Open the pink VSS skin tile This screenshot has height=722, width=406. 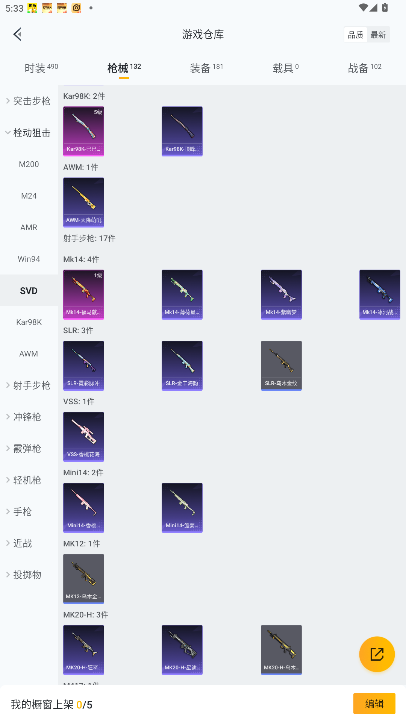click(x=83, y=437)
